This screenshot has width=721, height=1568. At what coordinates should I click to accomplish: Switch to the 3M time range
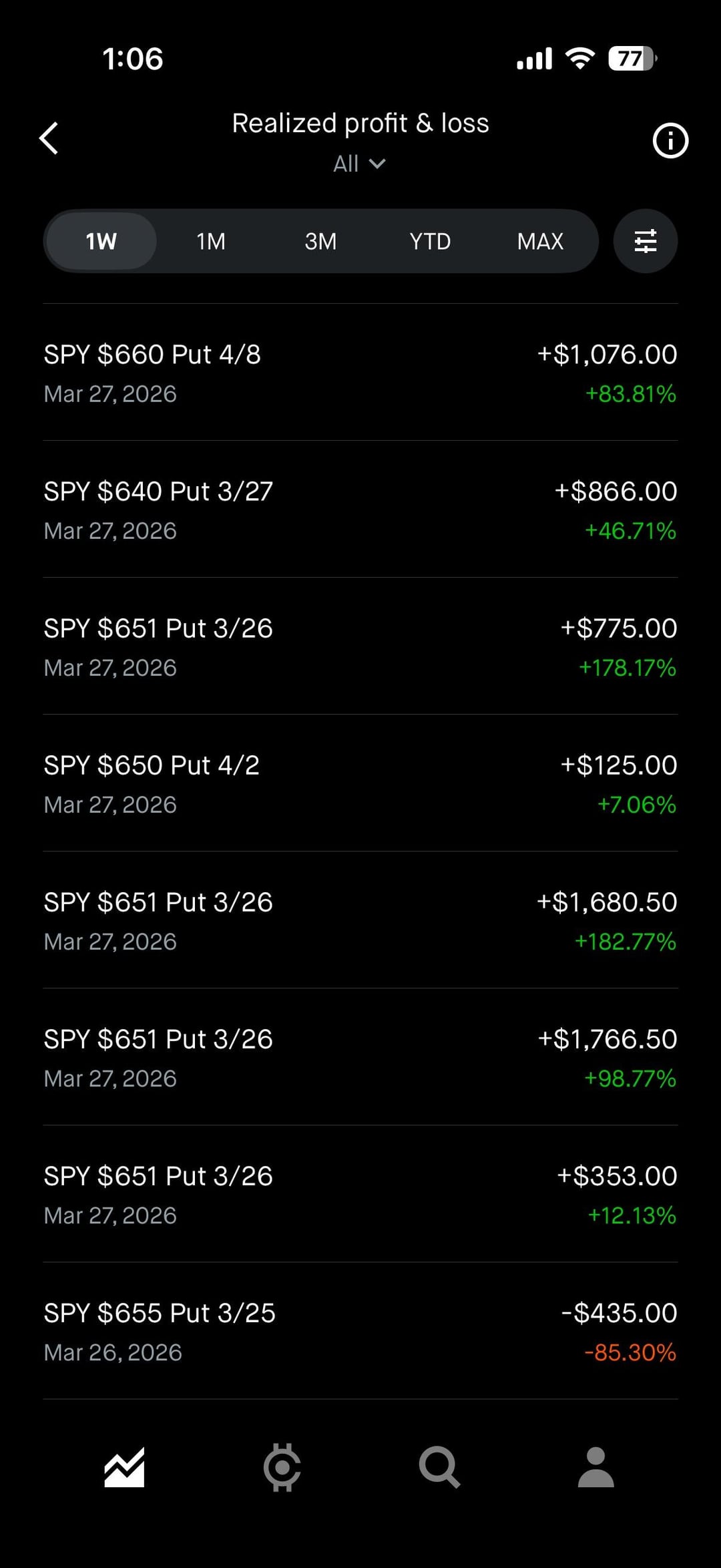click(320, 241)
